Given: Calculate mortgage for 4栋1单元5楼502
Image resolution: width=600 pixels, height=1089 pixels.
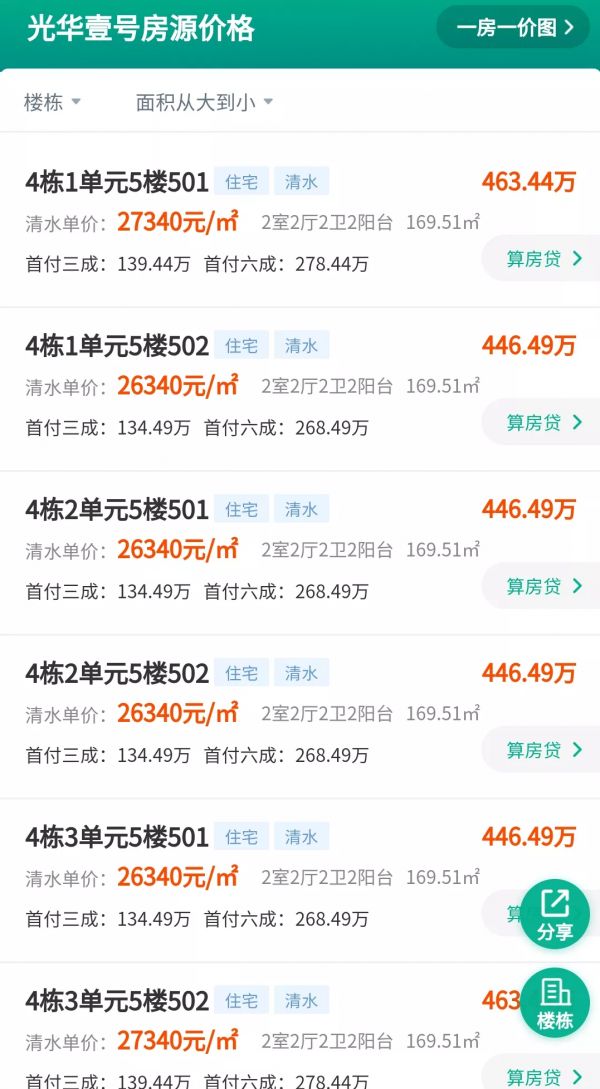Looking at the screenshot, I should (542, 422).
